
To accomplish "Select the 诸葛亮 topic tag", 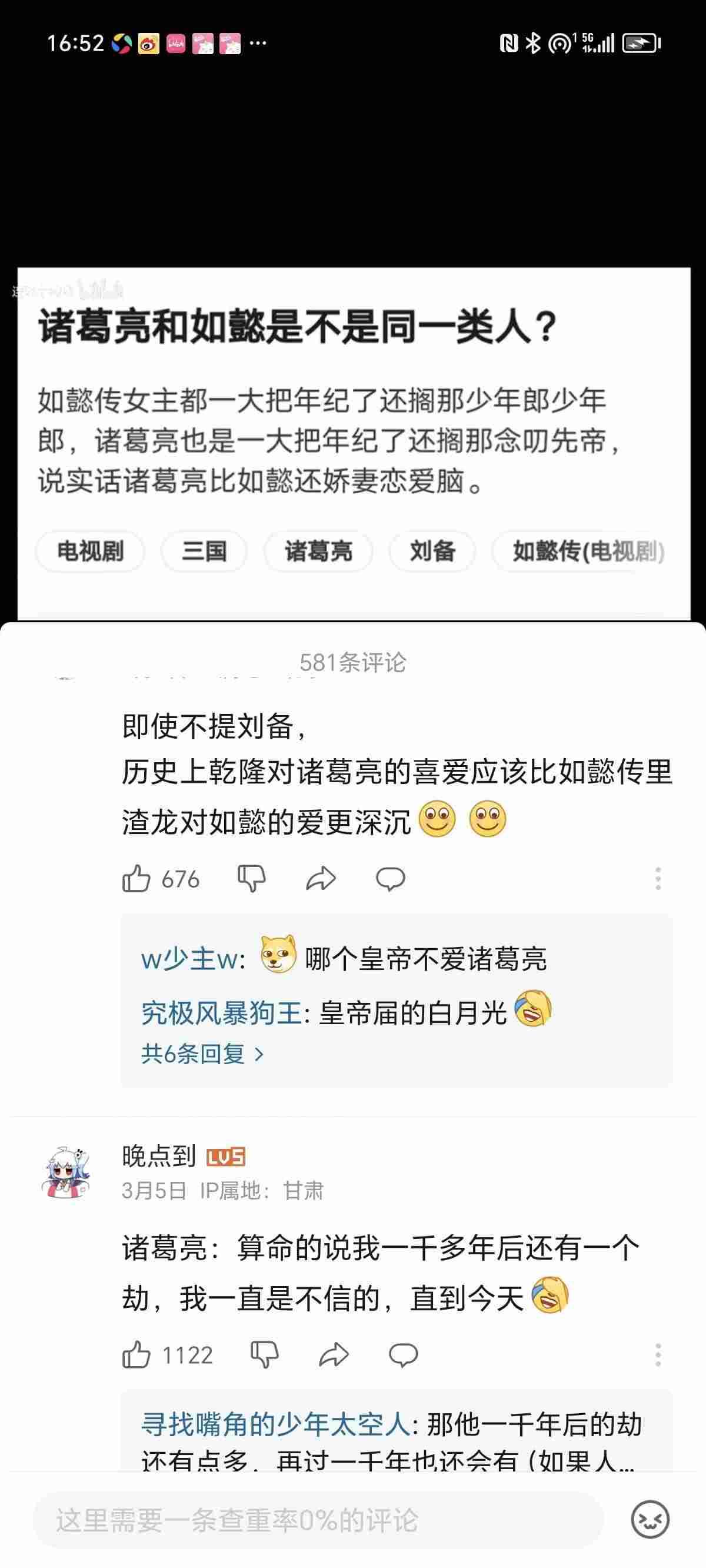I will (318, 552).
